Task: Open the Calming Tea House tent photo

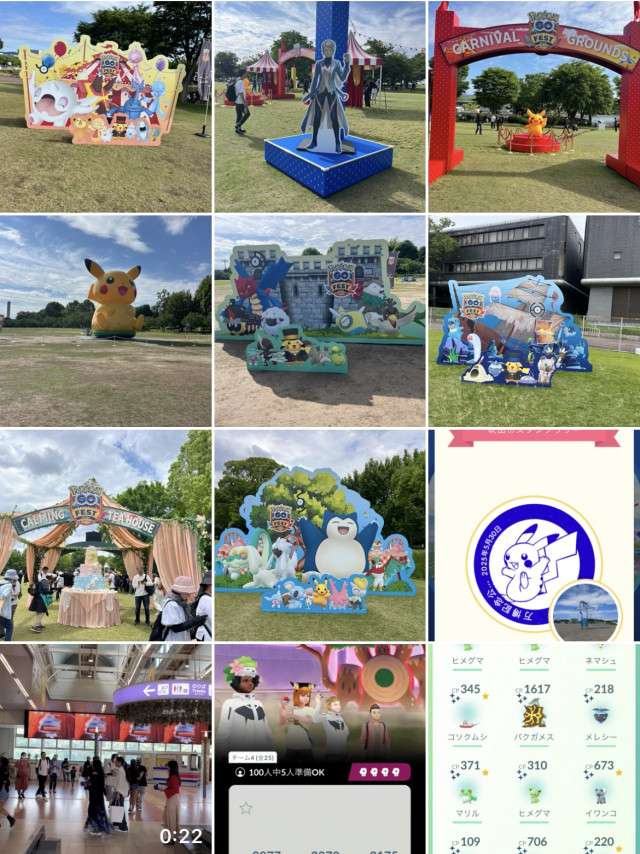Action: pos(105,535)
